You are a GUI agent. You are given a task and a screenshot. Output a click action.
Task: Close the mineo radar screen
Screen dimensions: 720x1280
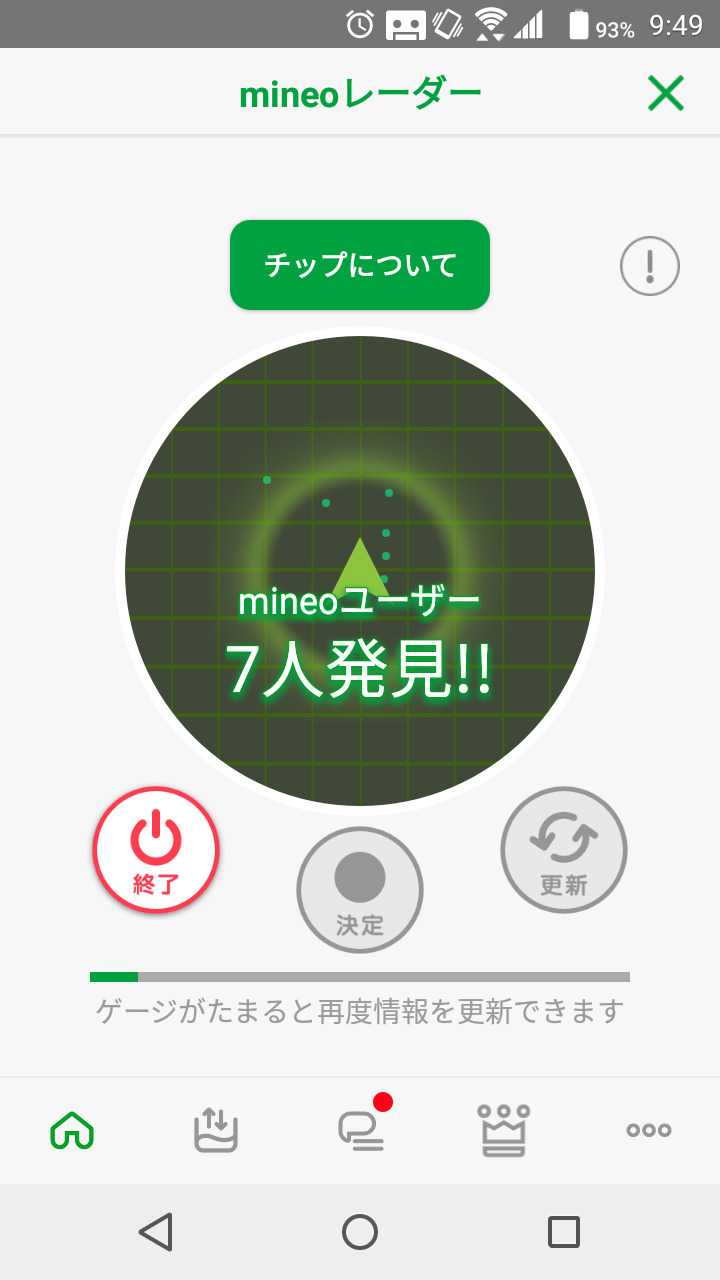(x=665, y=94)
